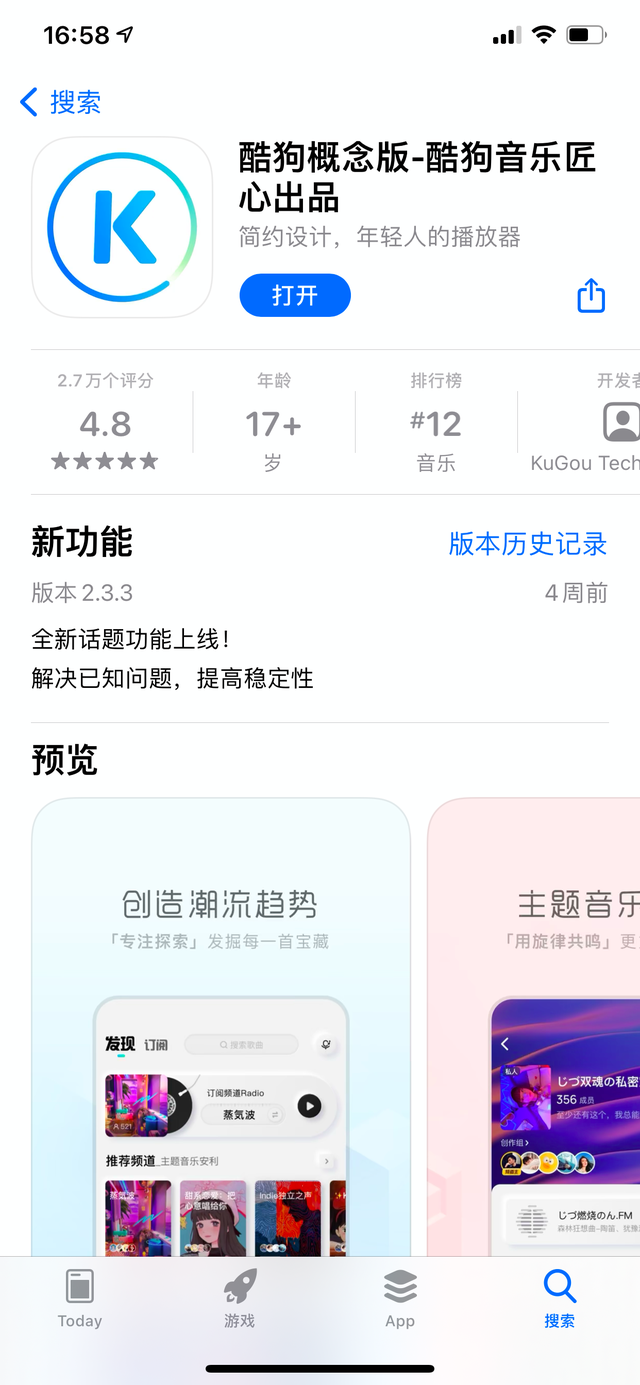
Task: Share this app page
Action: click(x=591, y=295)
